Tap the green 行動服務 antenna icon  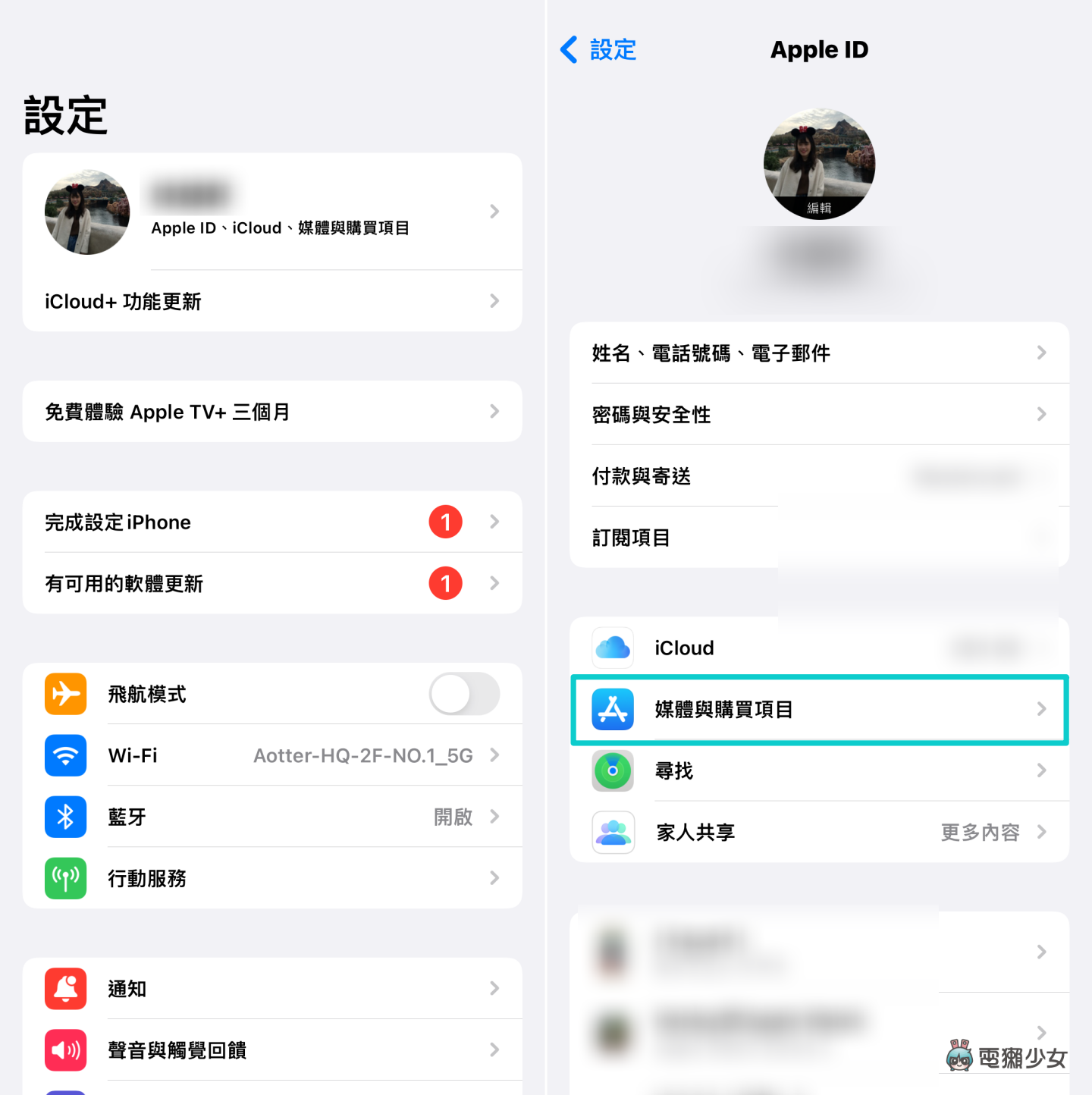coord(65,877)
